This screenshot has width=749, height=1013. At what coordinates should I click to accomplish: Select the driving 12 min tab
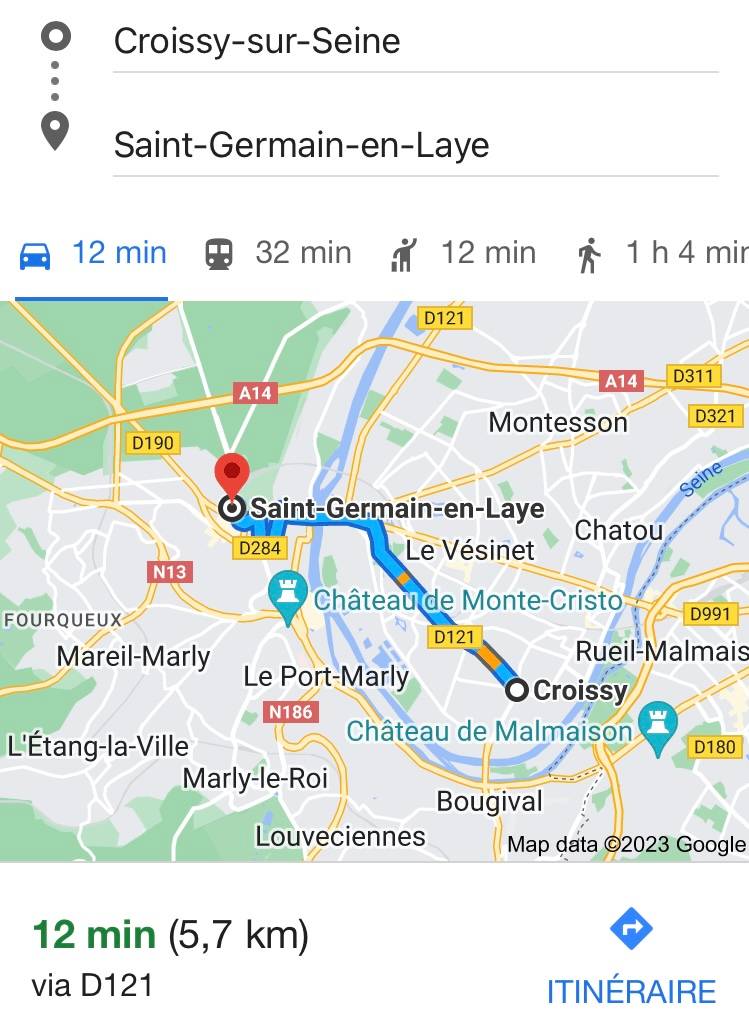click(x=92, y=254)
